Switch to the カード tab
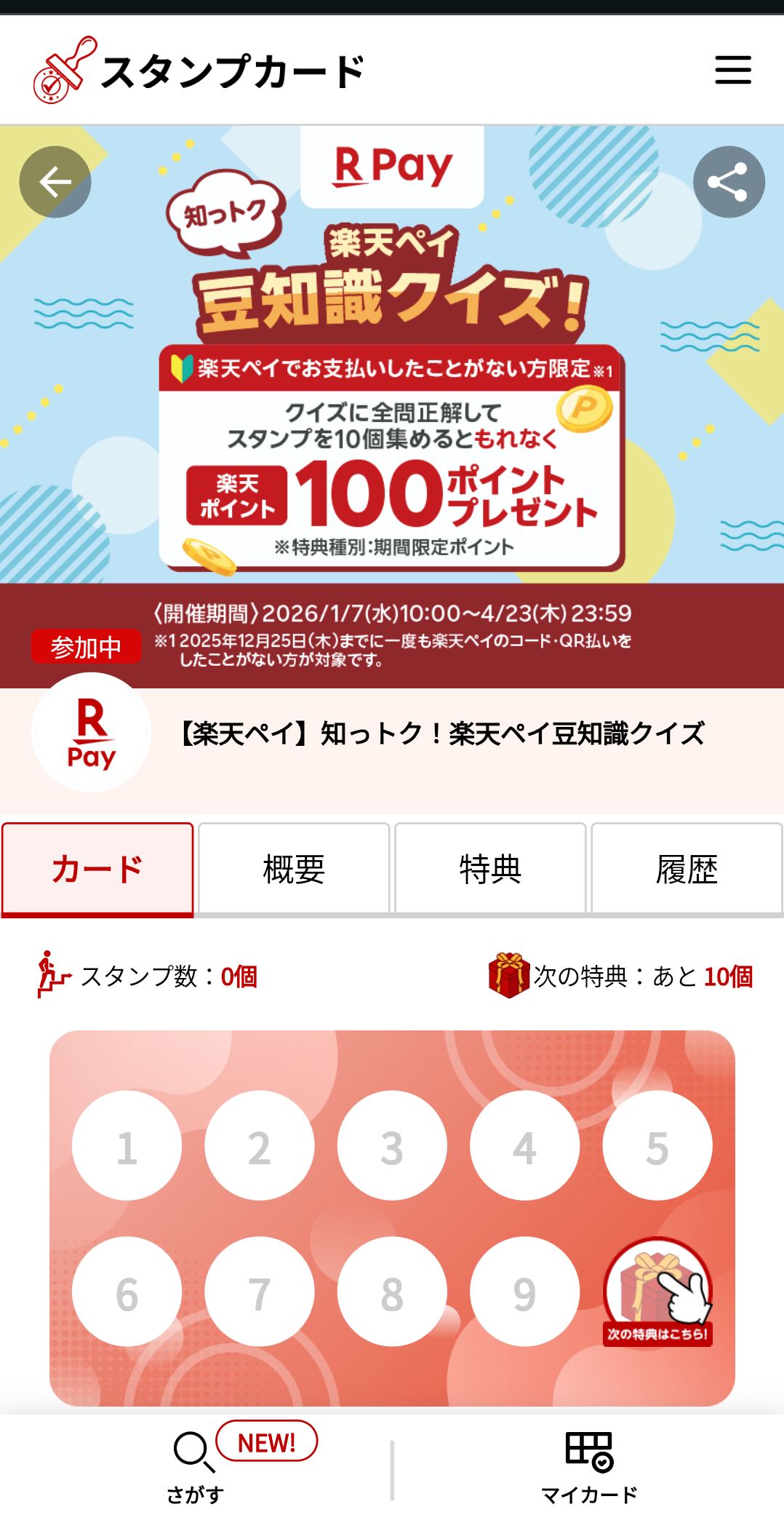784x1531 pixels. [97, 869]
